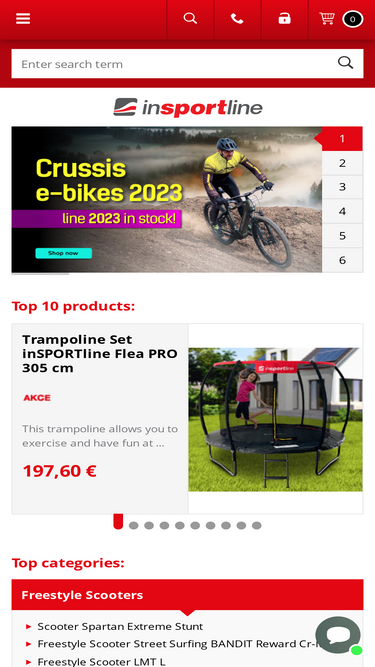Open Freestyle Scooter LMT L link
This screenshot has width=375, height=667.
(101, 662)
